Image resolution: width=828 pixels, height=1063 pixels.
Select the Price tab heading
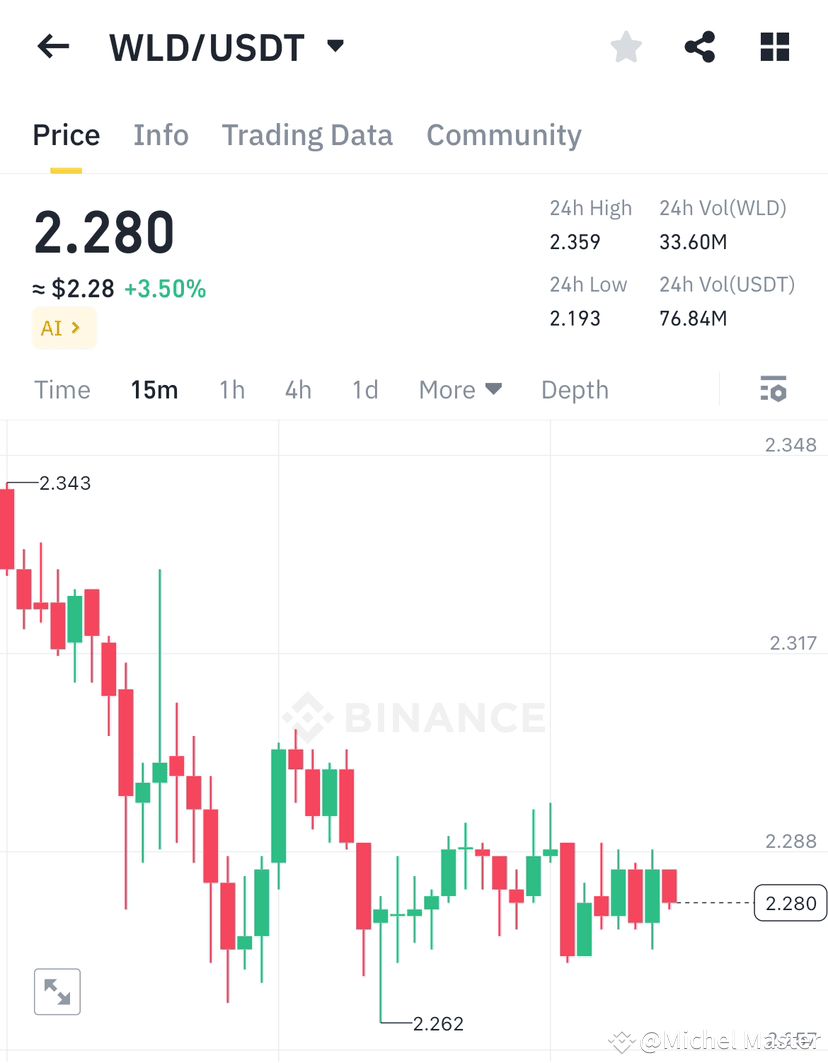[x=66, y=134]
